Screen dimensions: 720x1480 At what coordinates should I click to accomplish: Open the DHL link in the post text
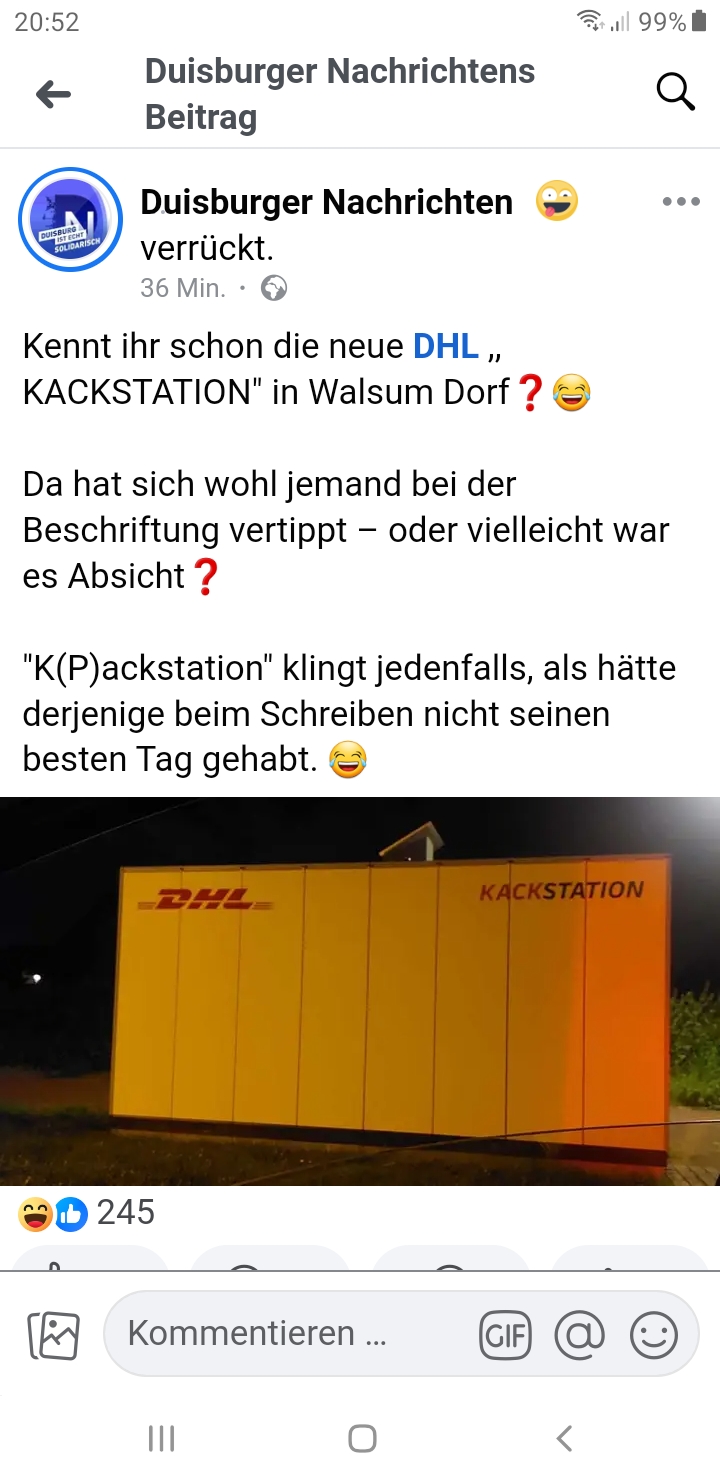tap(446, 346)
